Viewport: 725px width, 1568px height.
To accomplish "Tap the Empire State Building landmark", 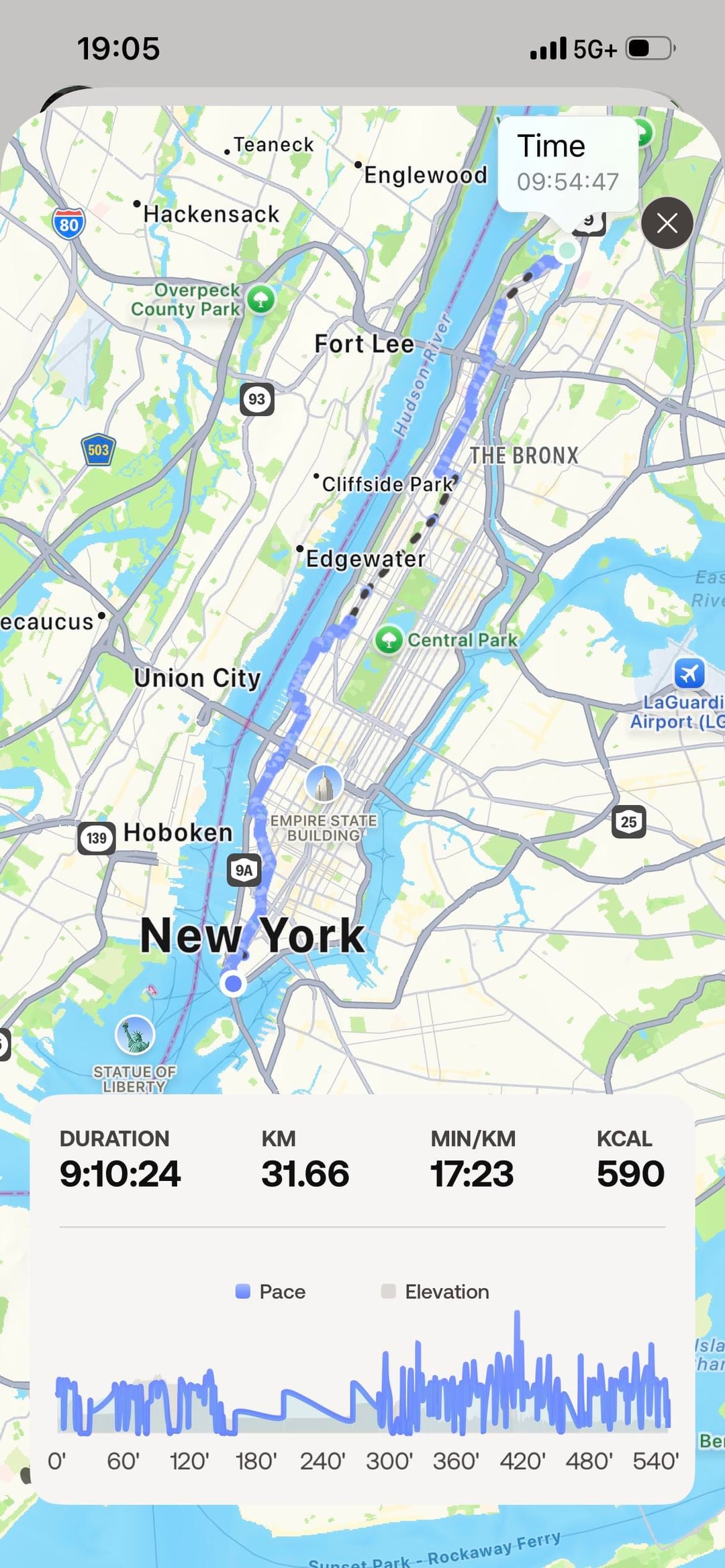I will pyautogui.click(x=324, y=784).
